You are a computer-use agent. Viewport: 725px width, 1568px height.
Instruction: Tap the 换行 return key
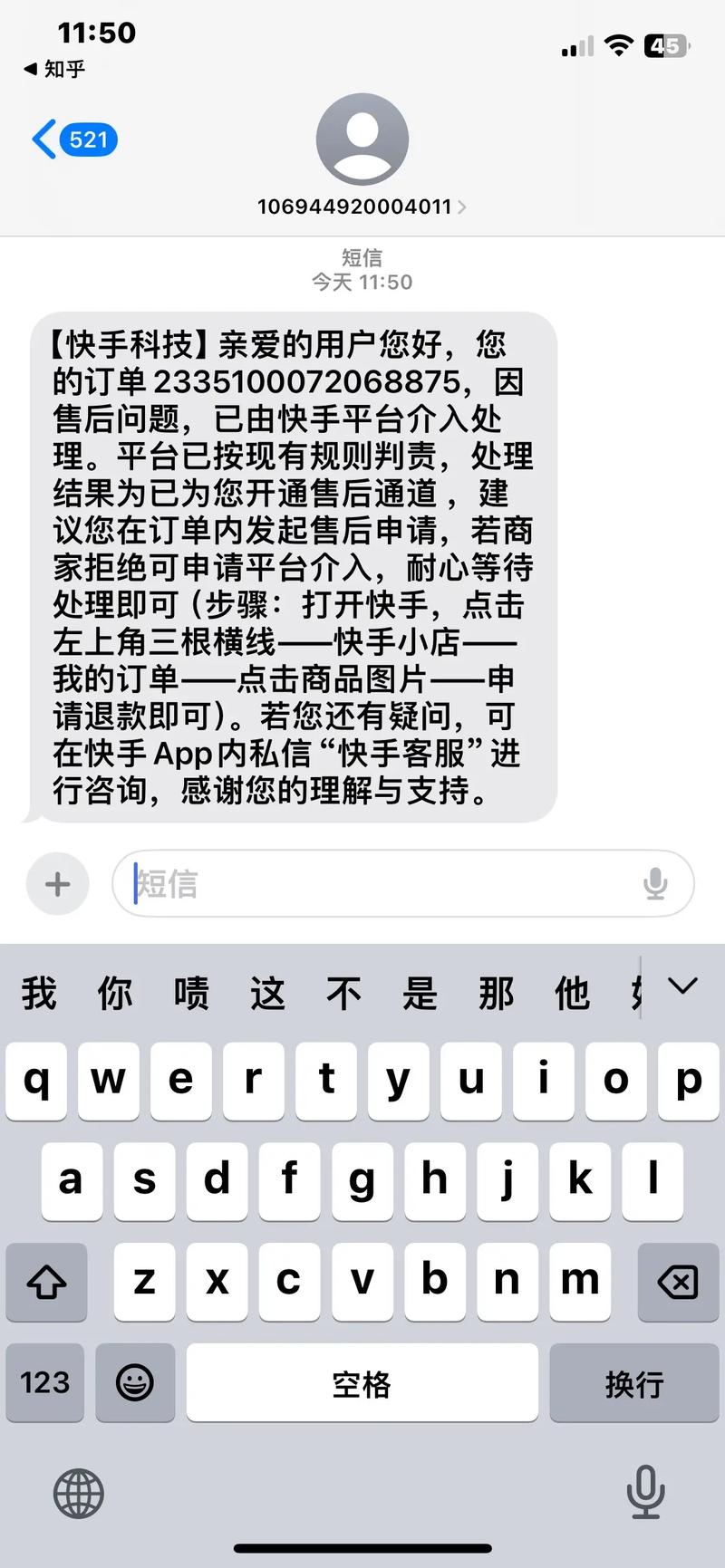(x=634, y=1382)
